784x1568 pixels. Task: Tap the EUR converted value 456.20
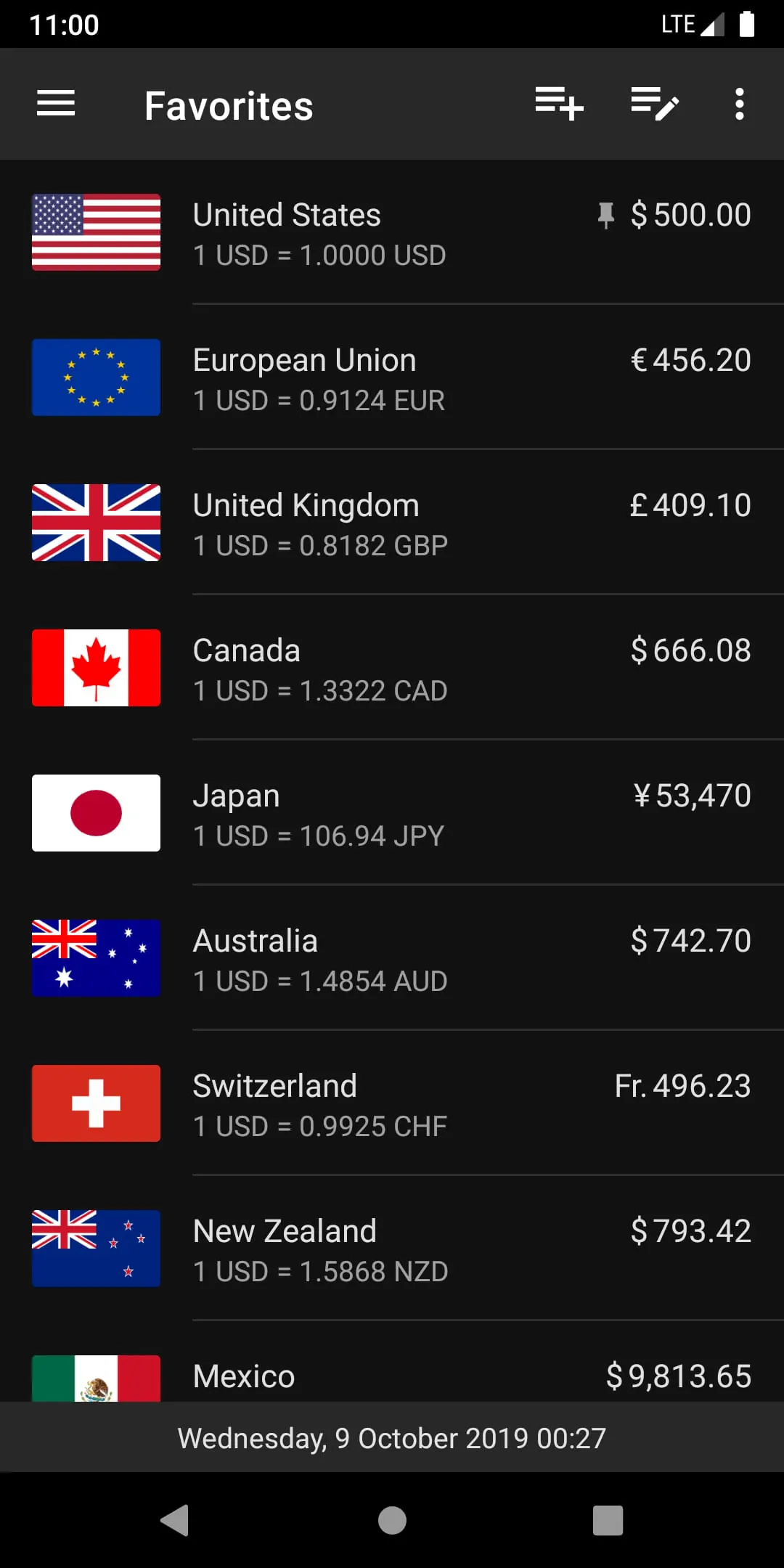pyautogui.click(x=691, y=359)
